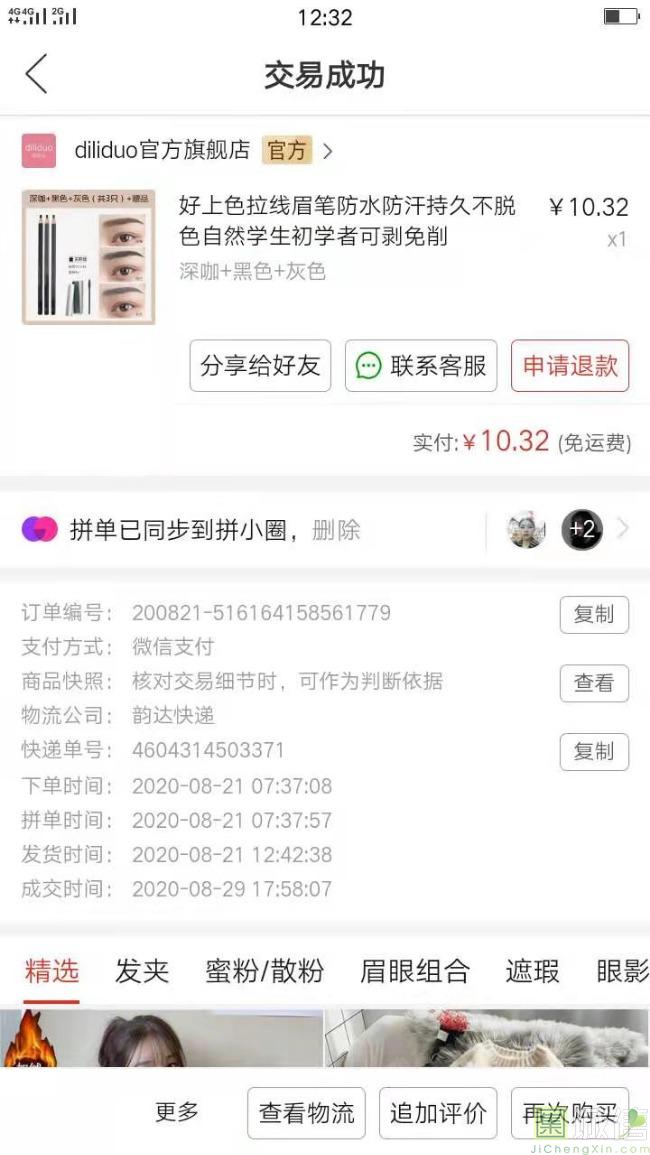
Task: Tap 查看物流 to view logistics
Action: coord(306,1113)
